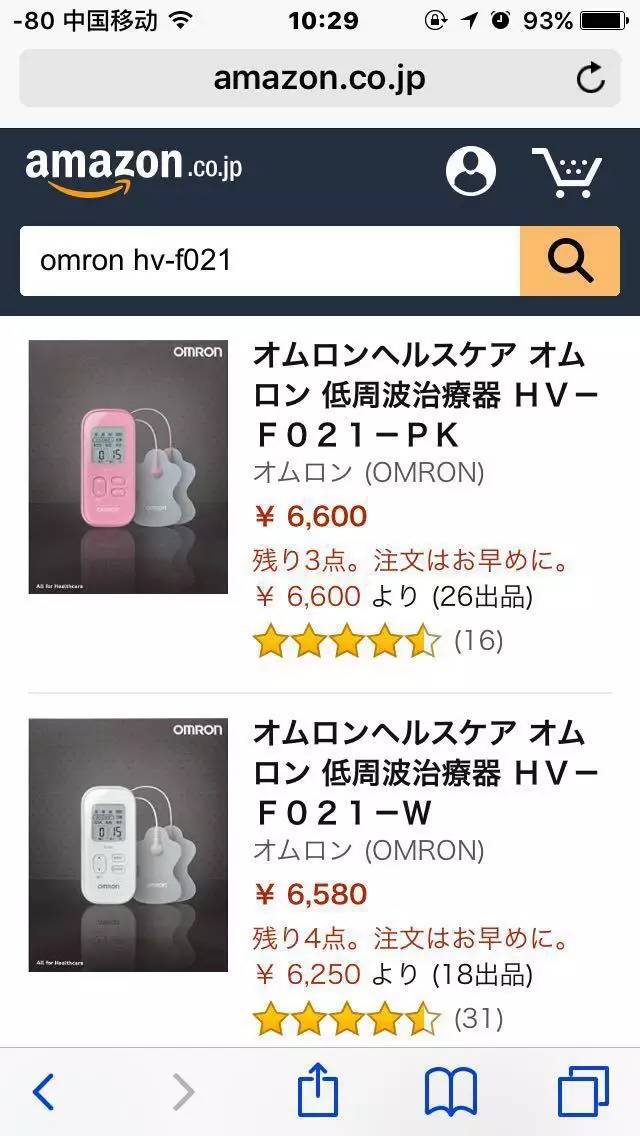The image size is (640, 1136).
Task: Open the shopping cart
Action: 567,172
